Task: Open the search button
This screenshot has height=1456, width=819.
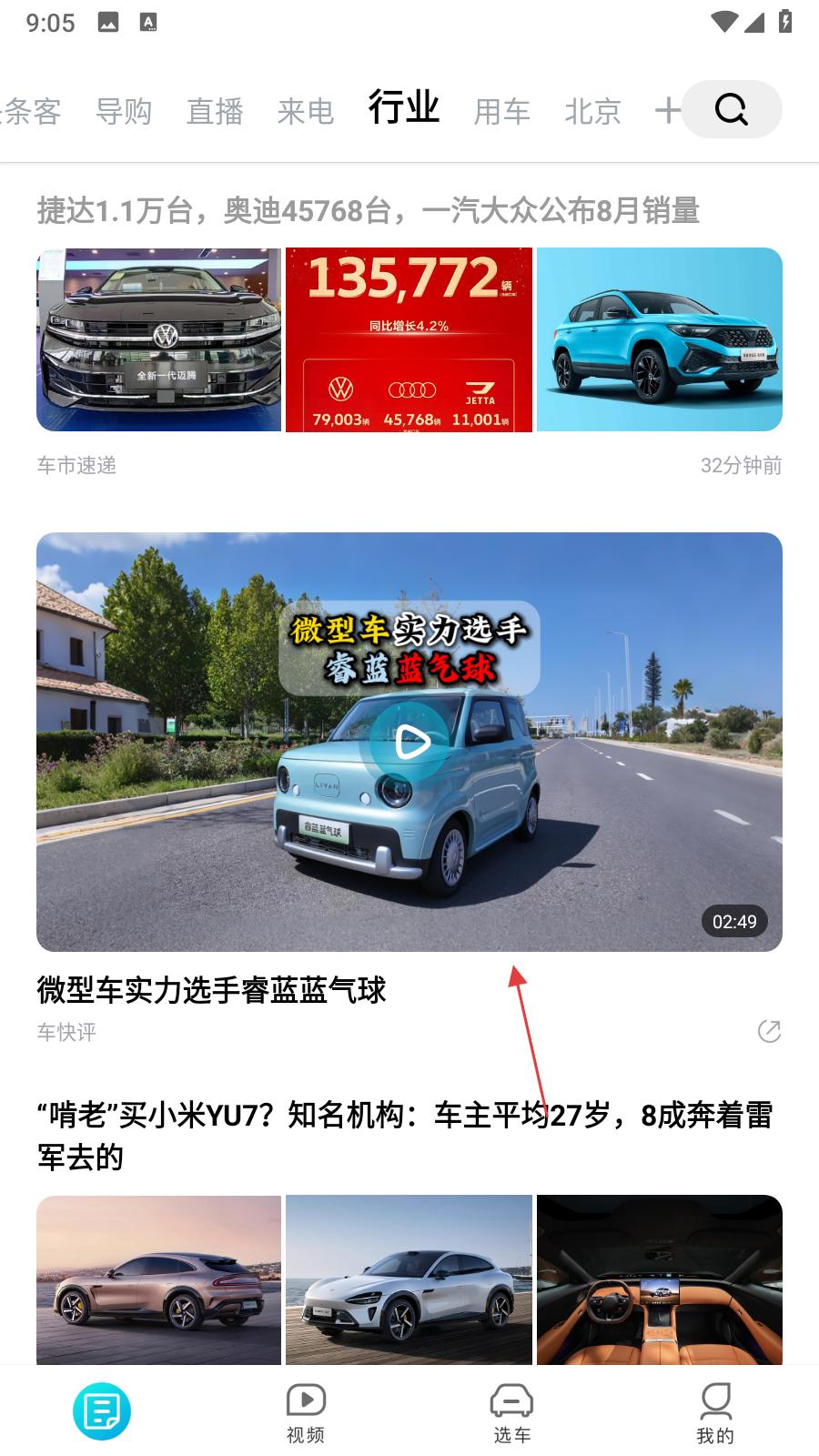Action: 731,109
